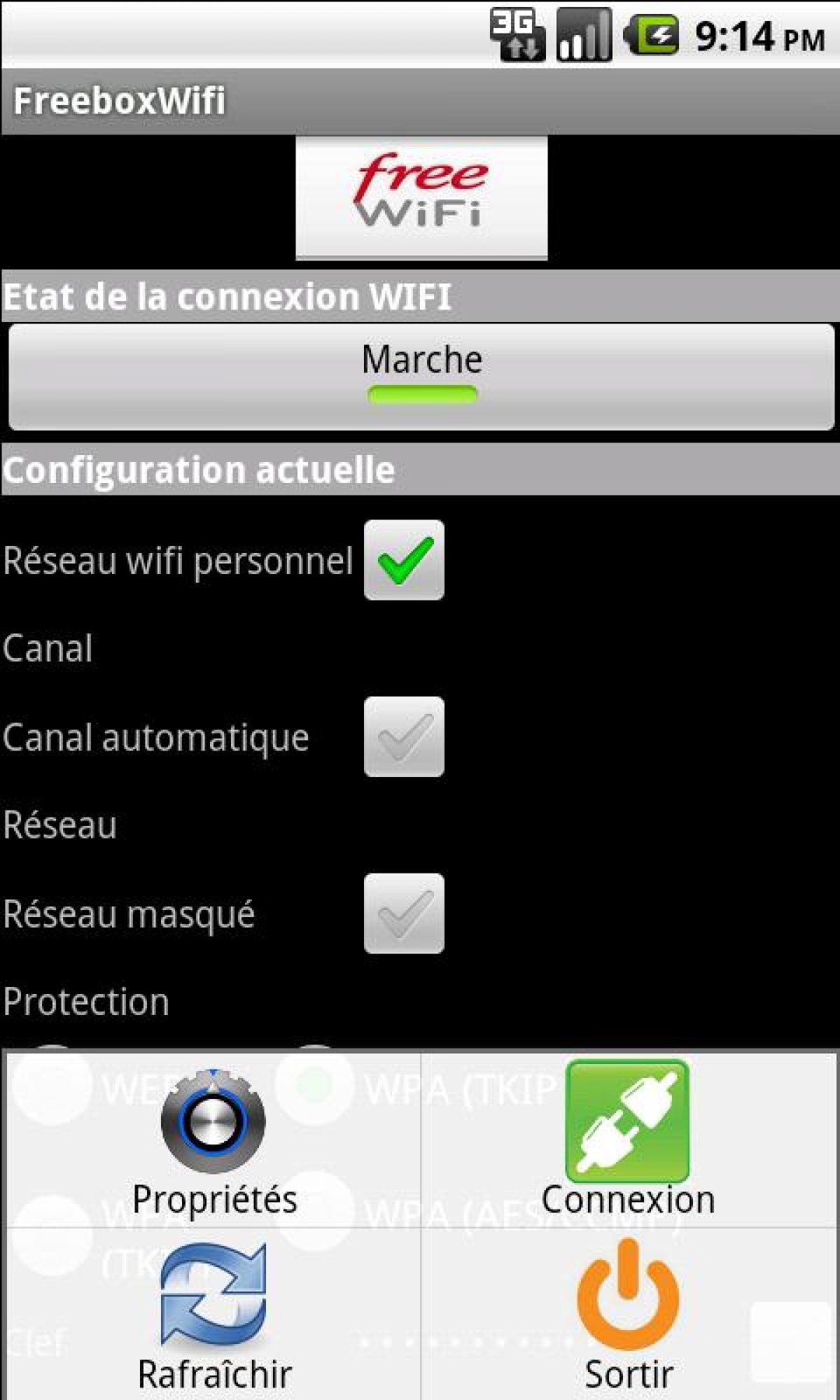The height and width of the screenshot is (1400, 840).
Task: Open Propriétés from the menu
Action: coord(213,1141)
